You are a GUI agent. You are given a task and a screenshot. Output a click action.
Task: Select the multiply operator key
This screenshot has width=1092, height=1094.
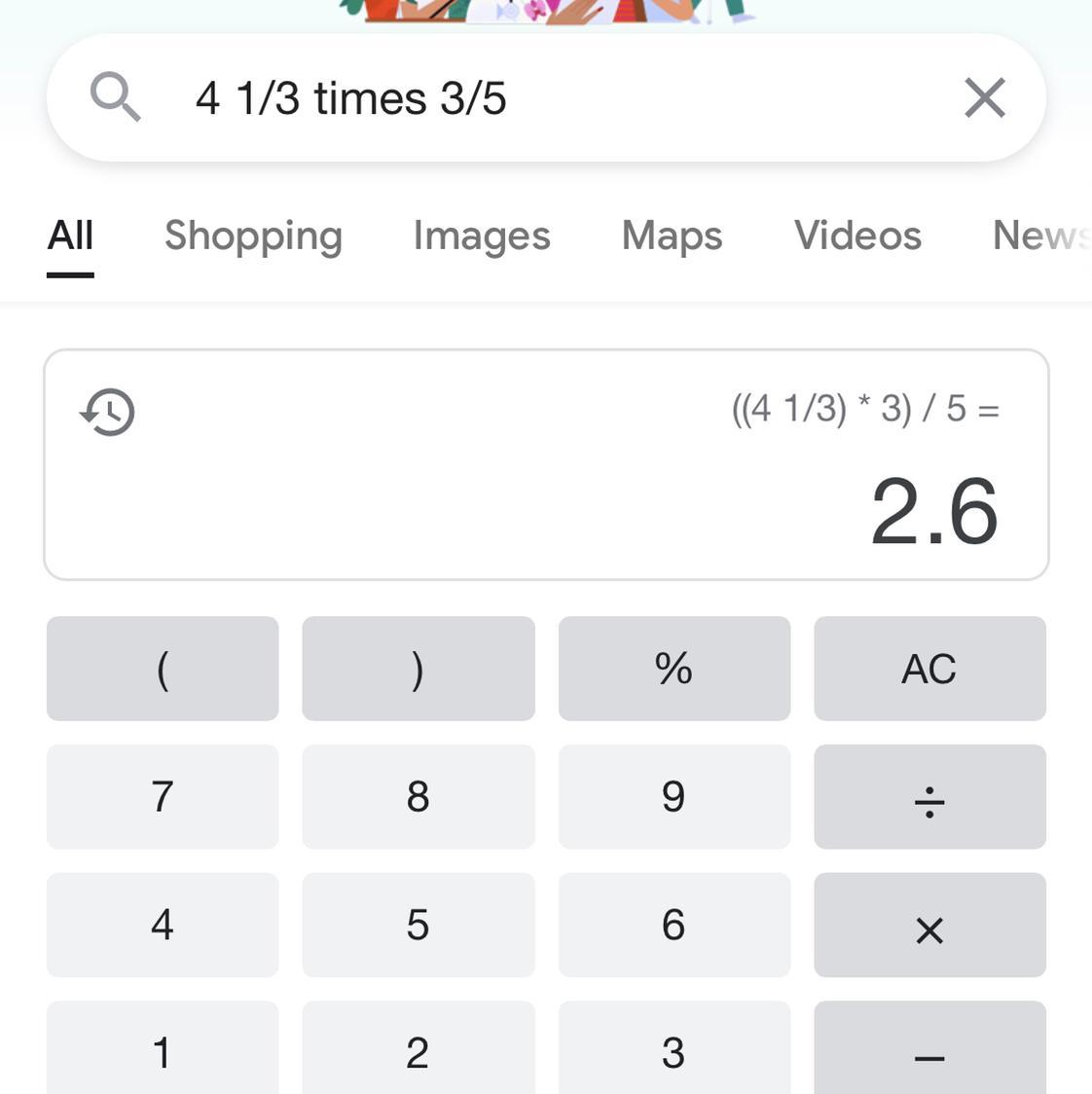click(929, 925)
